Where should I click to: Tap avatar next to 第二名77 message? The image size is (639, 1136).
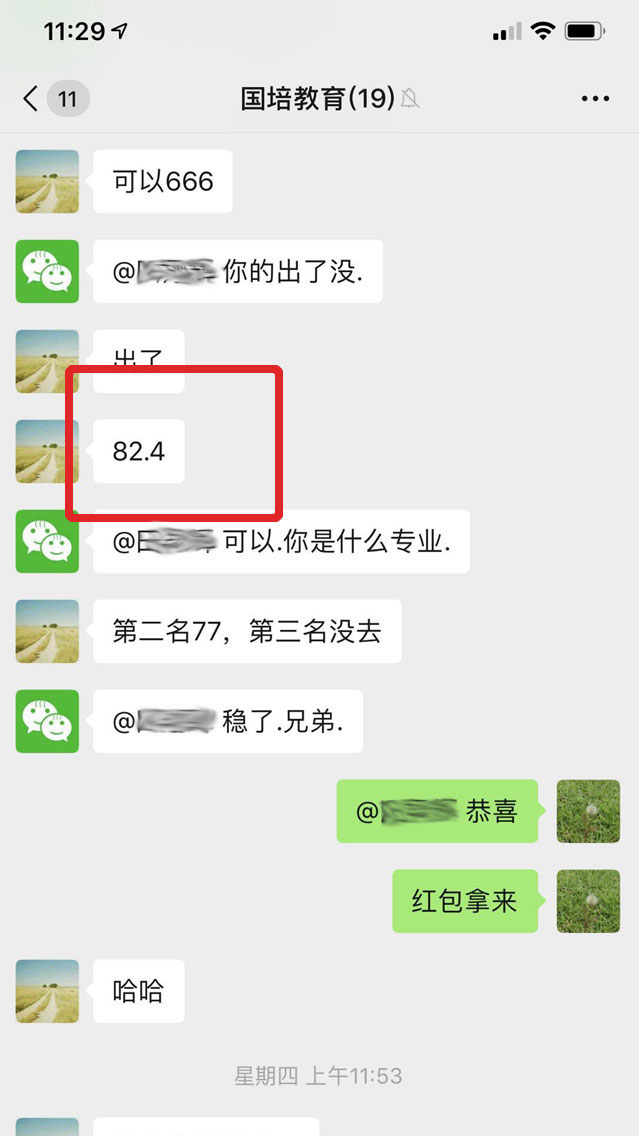[47, 631]
